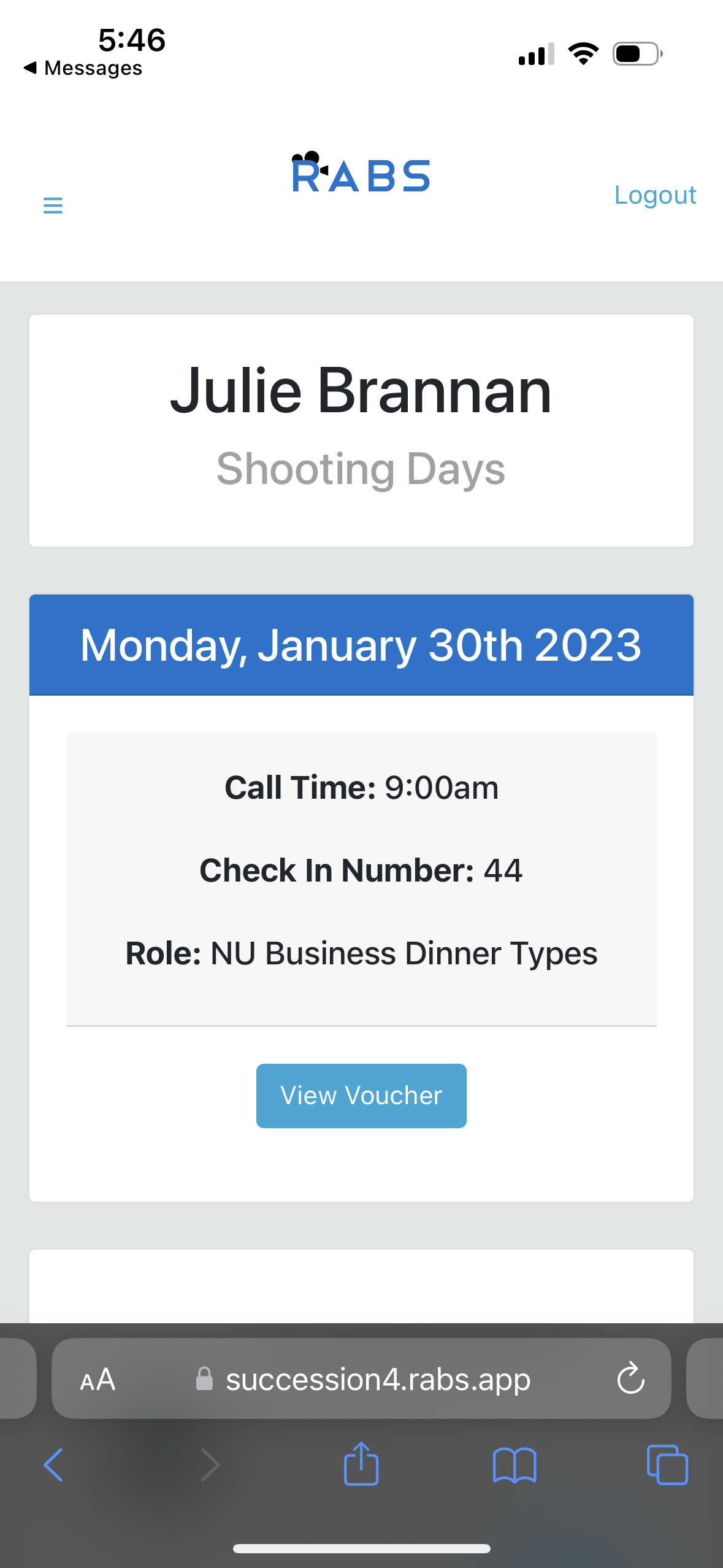Viewport: 723px width, 1568px height.
Task: Reload the succession4.rabs.app page
Action: coord(630,1380)
